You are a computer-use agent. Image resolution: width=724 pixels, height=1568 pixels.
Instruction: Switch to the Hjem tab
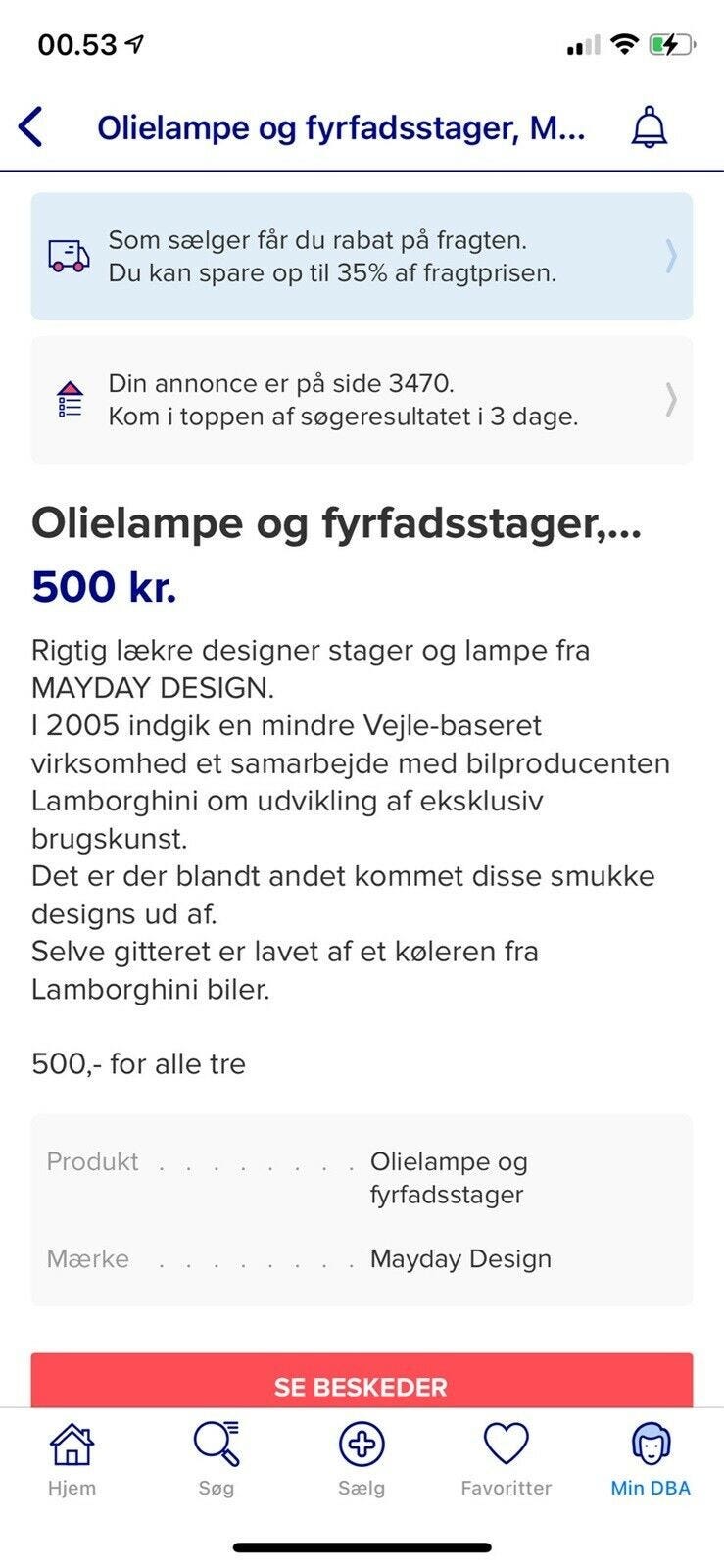pyautogui.click(x=72, y=1460)
